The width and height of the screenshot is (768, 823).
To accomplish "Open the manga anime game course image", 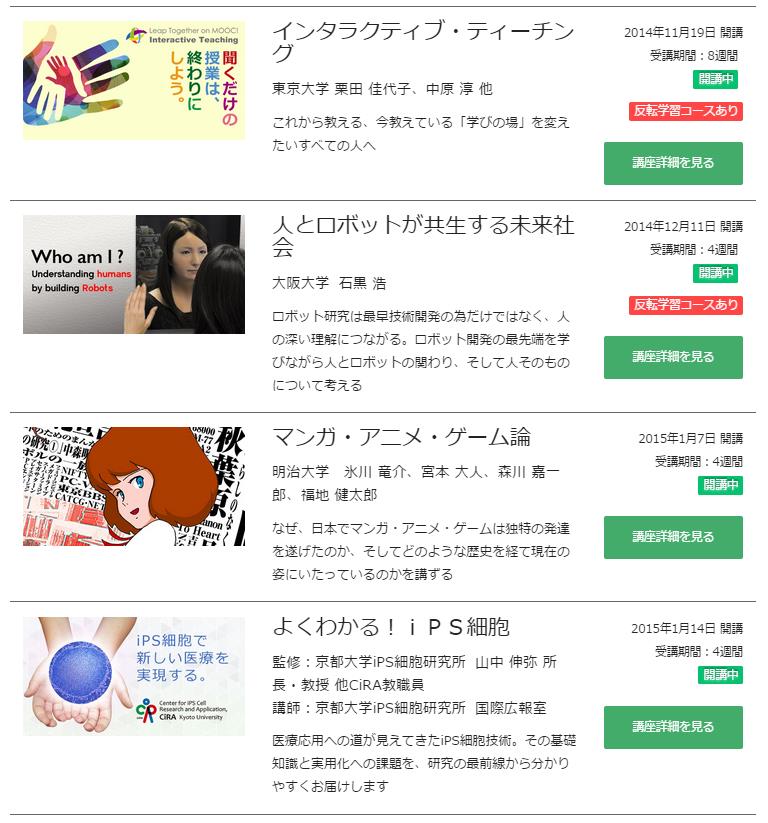I will 134,486.
